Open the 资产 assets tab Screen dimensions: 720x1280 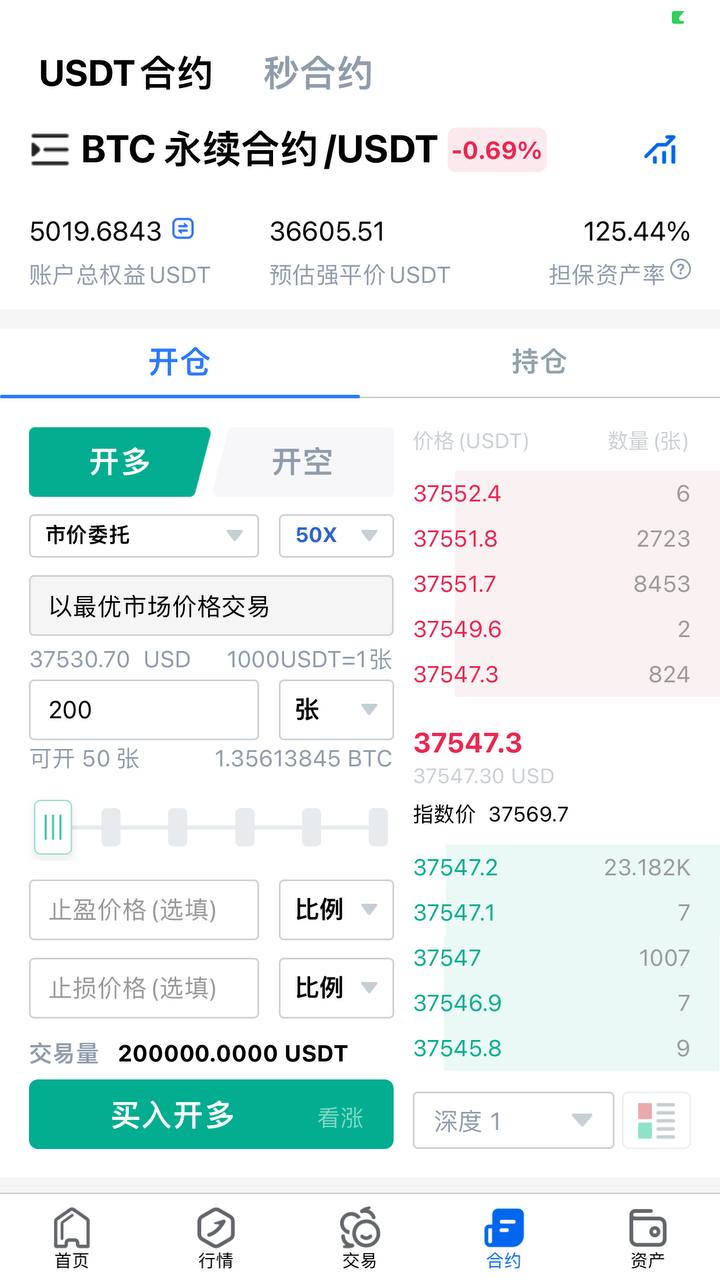(647, 1238)
